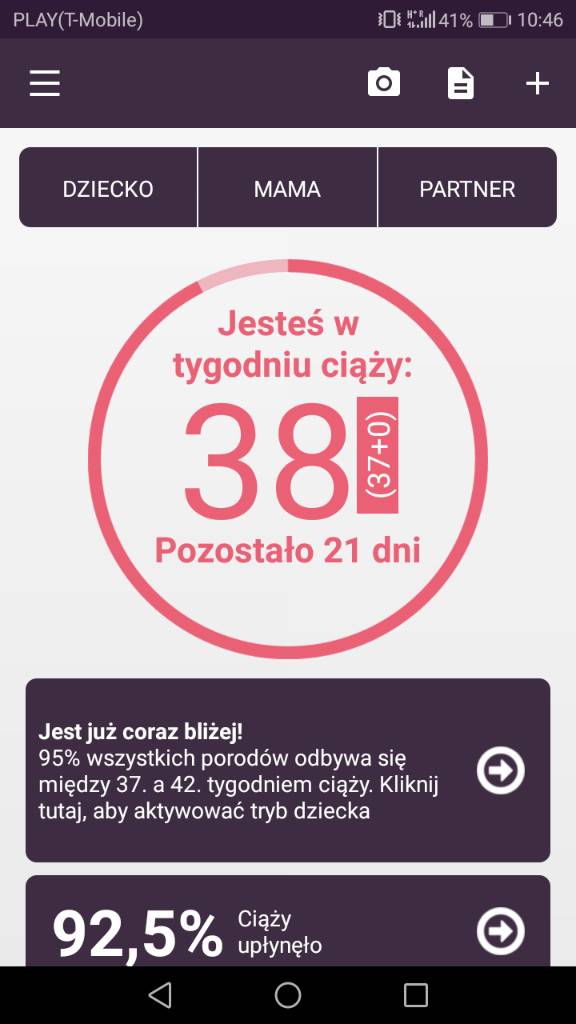
Task: Return to the phone's home screen
Action: 288,995
